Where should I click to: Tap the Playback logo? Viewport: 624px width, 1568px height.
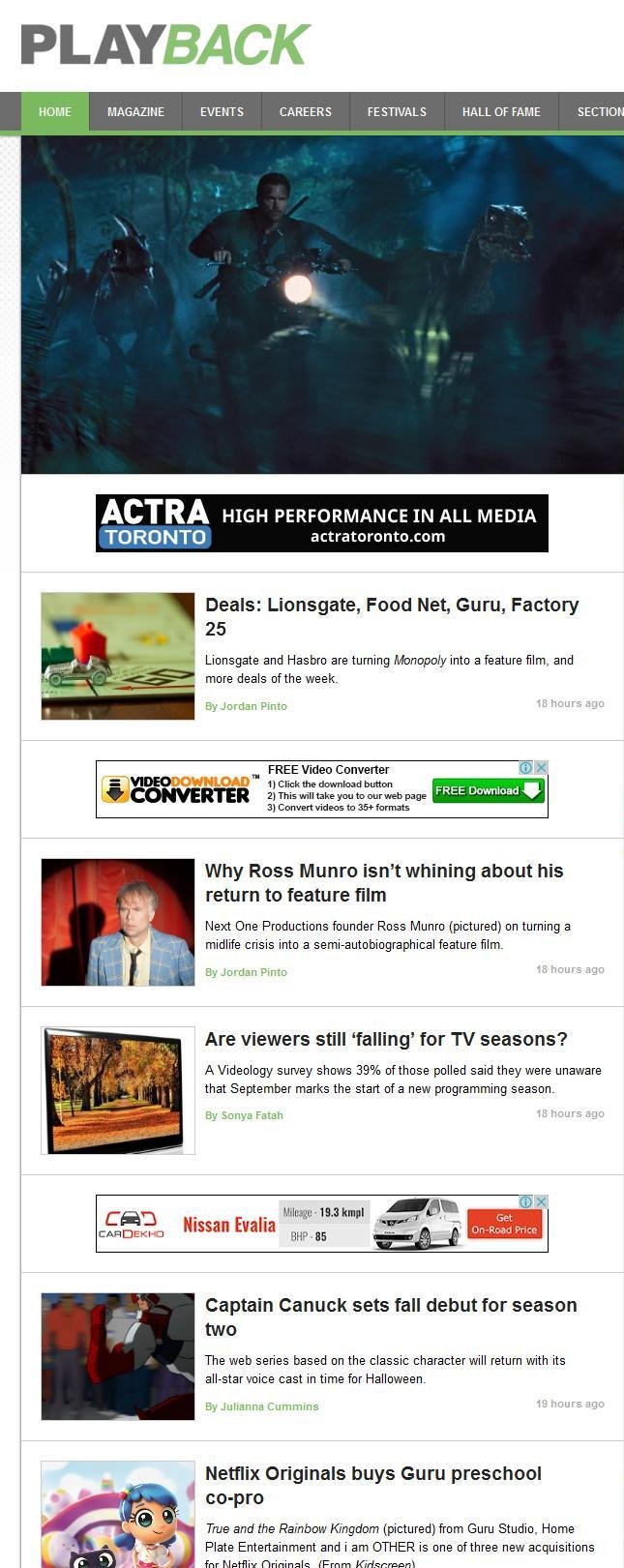point(165,44)
